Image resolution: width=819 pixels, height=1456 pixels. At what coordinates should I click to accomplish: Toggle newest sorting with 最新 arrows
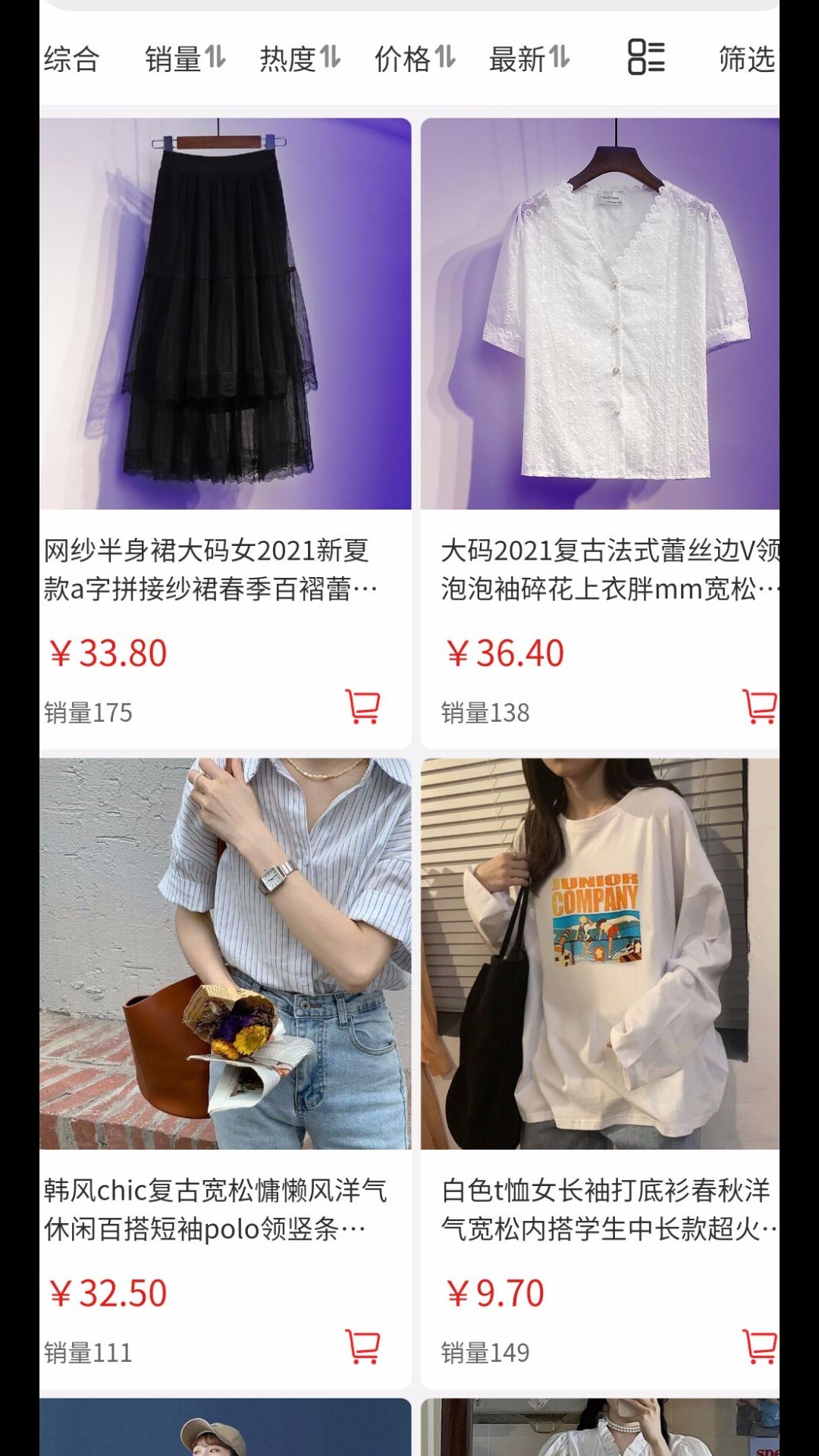560,59
